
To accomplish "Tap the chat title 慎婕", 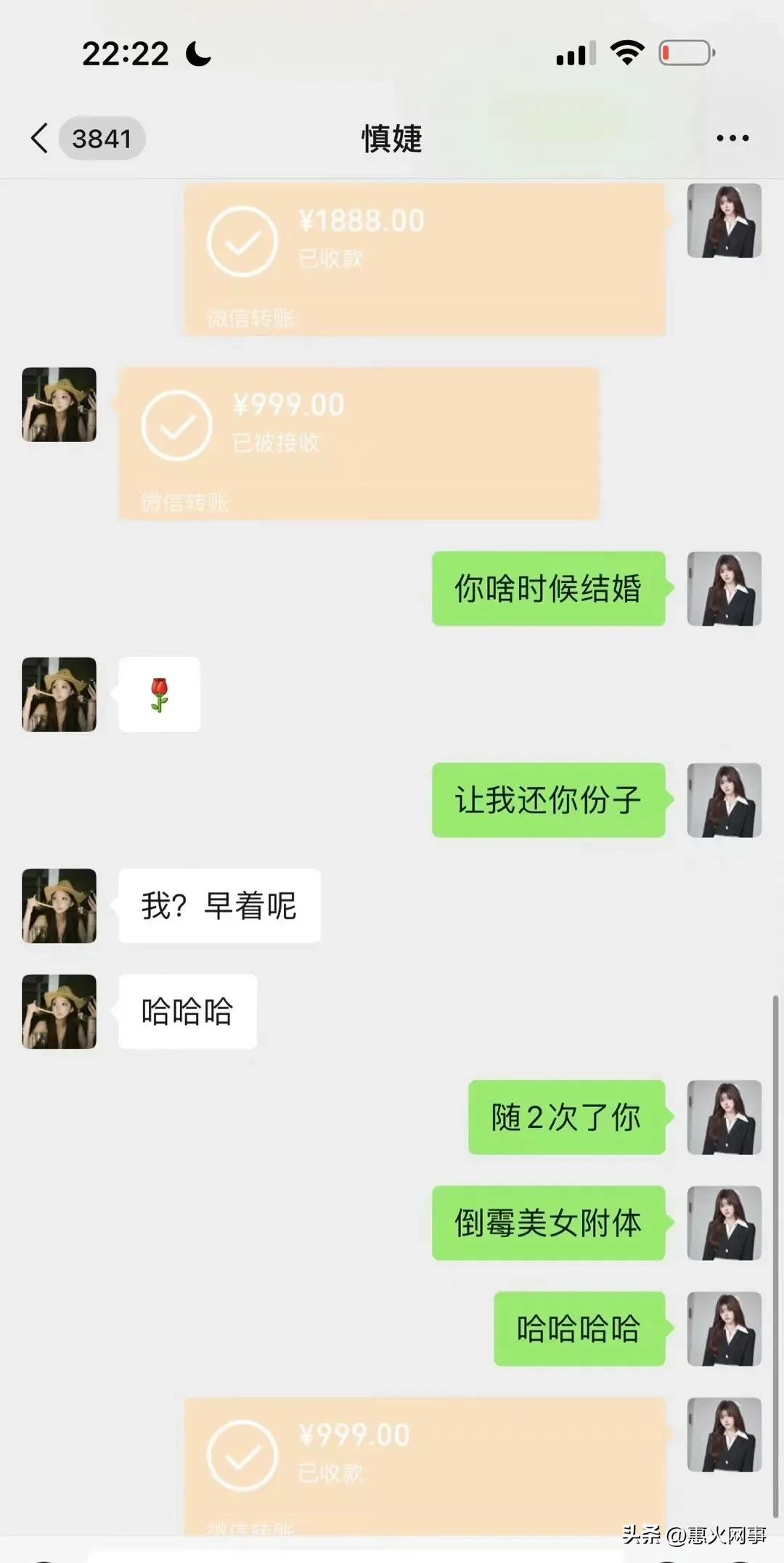I will [391, 138].
